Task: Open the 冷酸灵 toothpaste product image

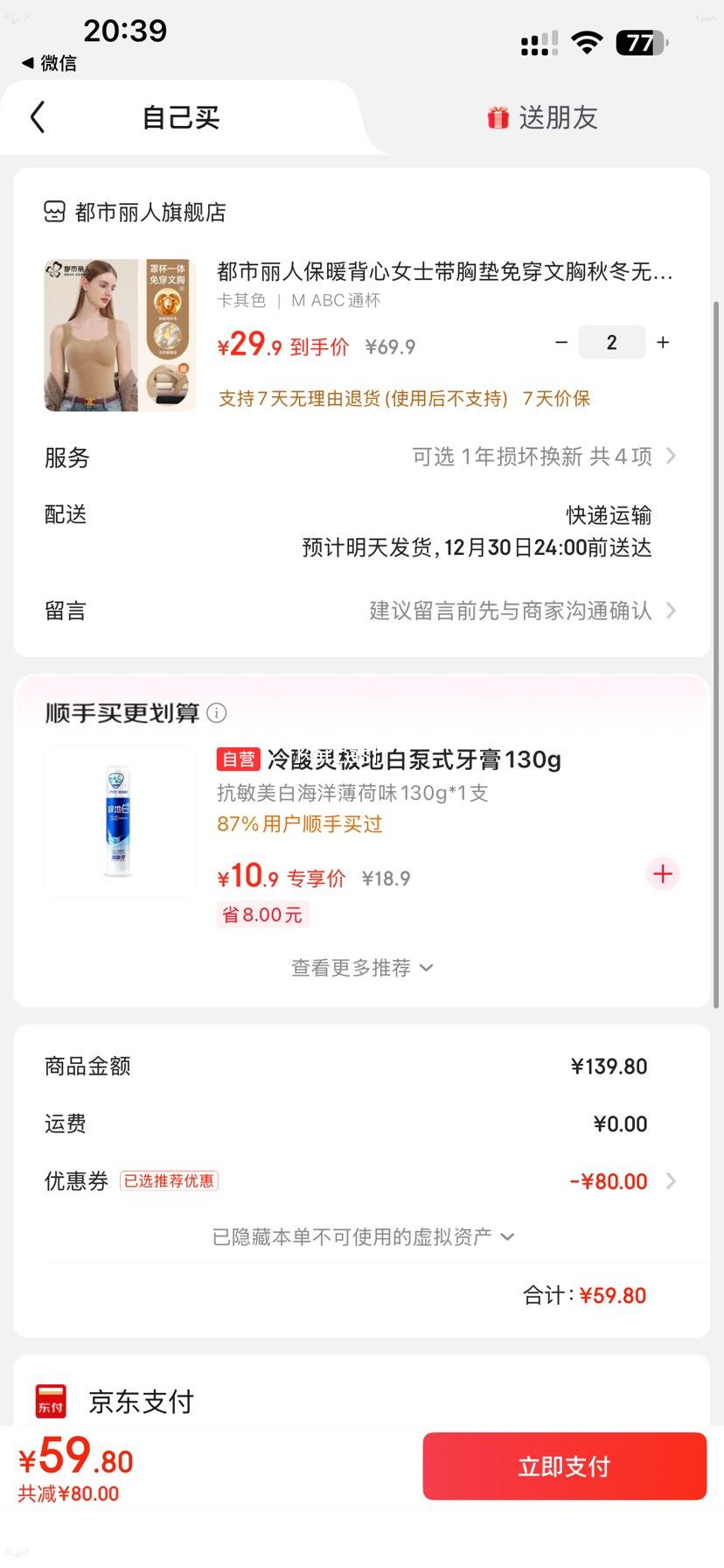Action: click(x=120, y=821)
